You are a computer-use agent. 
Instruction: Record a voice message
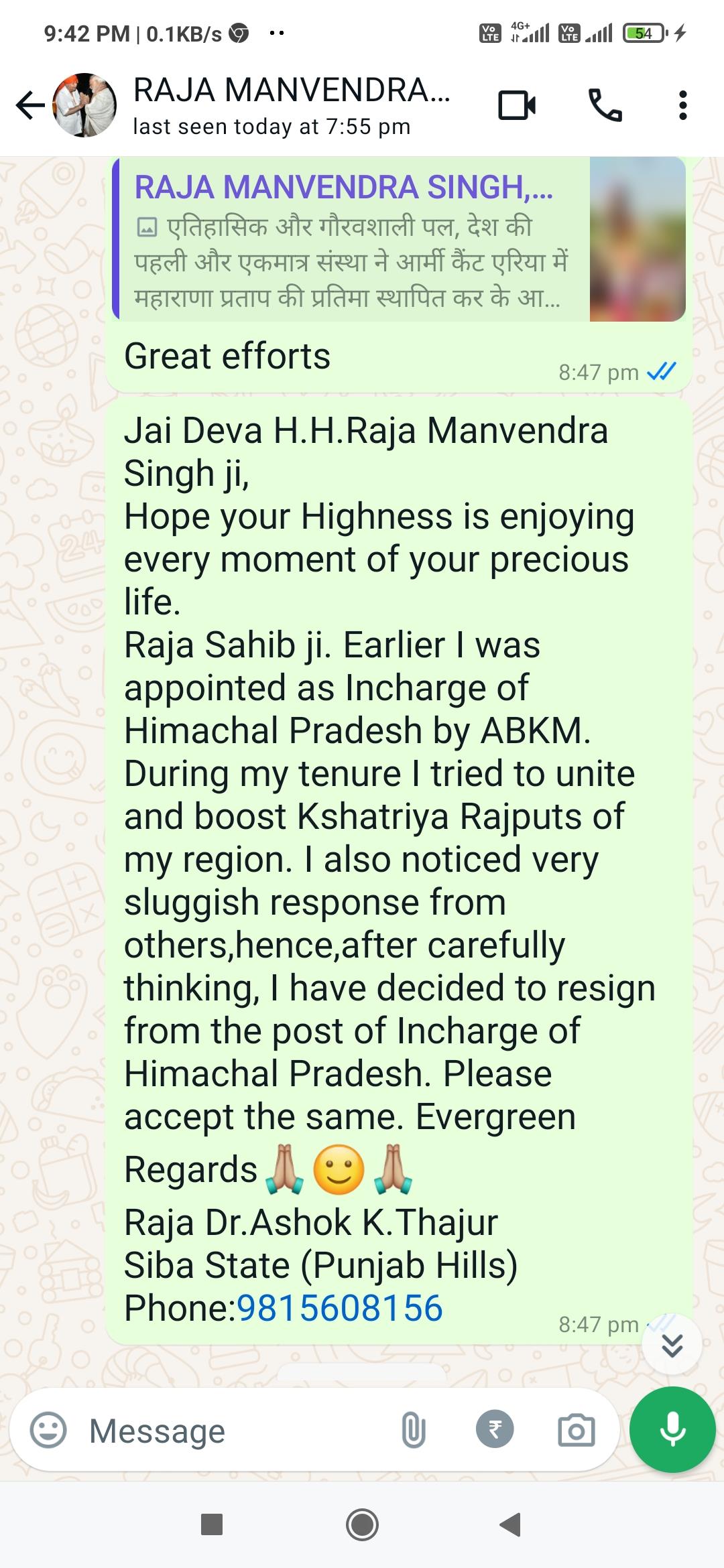(x=672, y=1429)
